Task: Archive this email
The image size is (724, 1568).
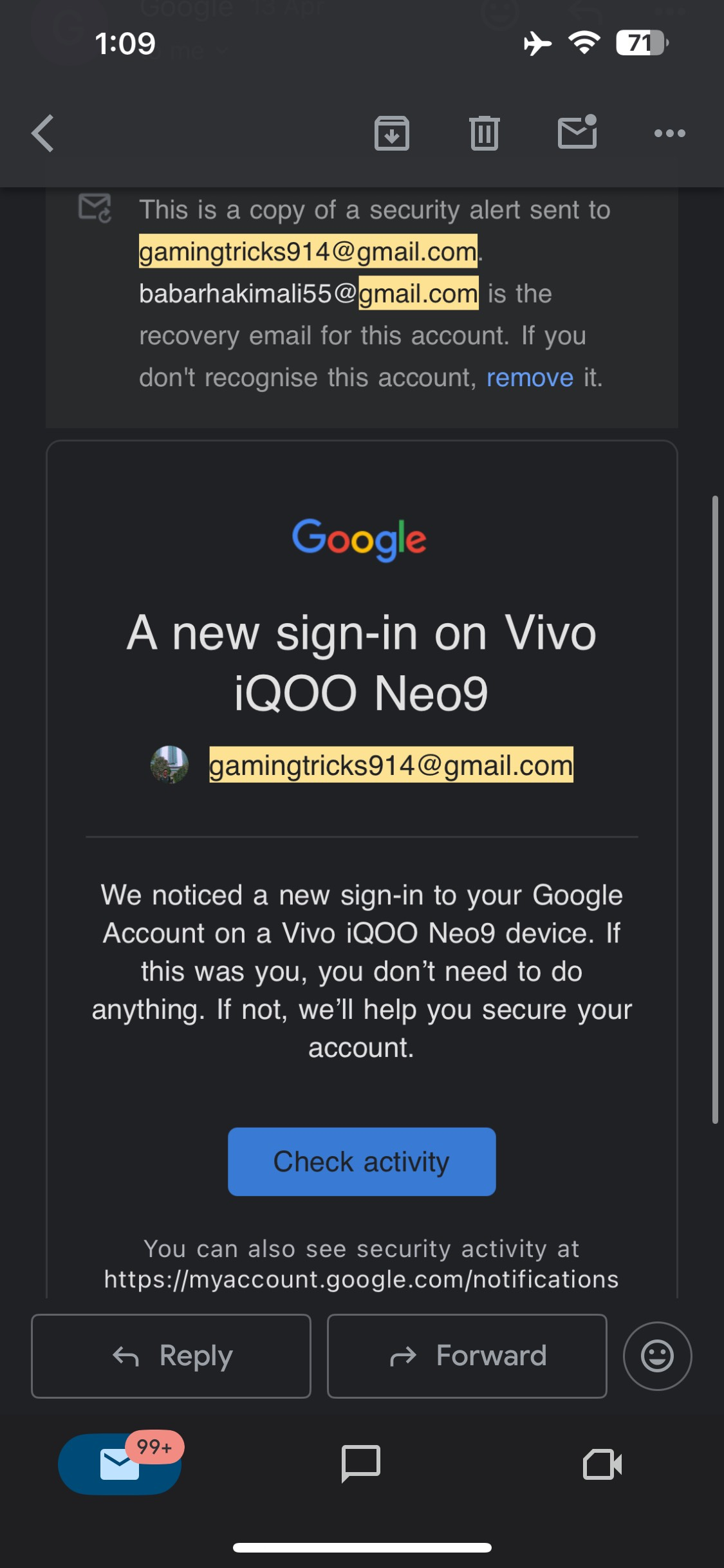Action: [392, 133]
